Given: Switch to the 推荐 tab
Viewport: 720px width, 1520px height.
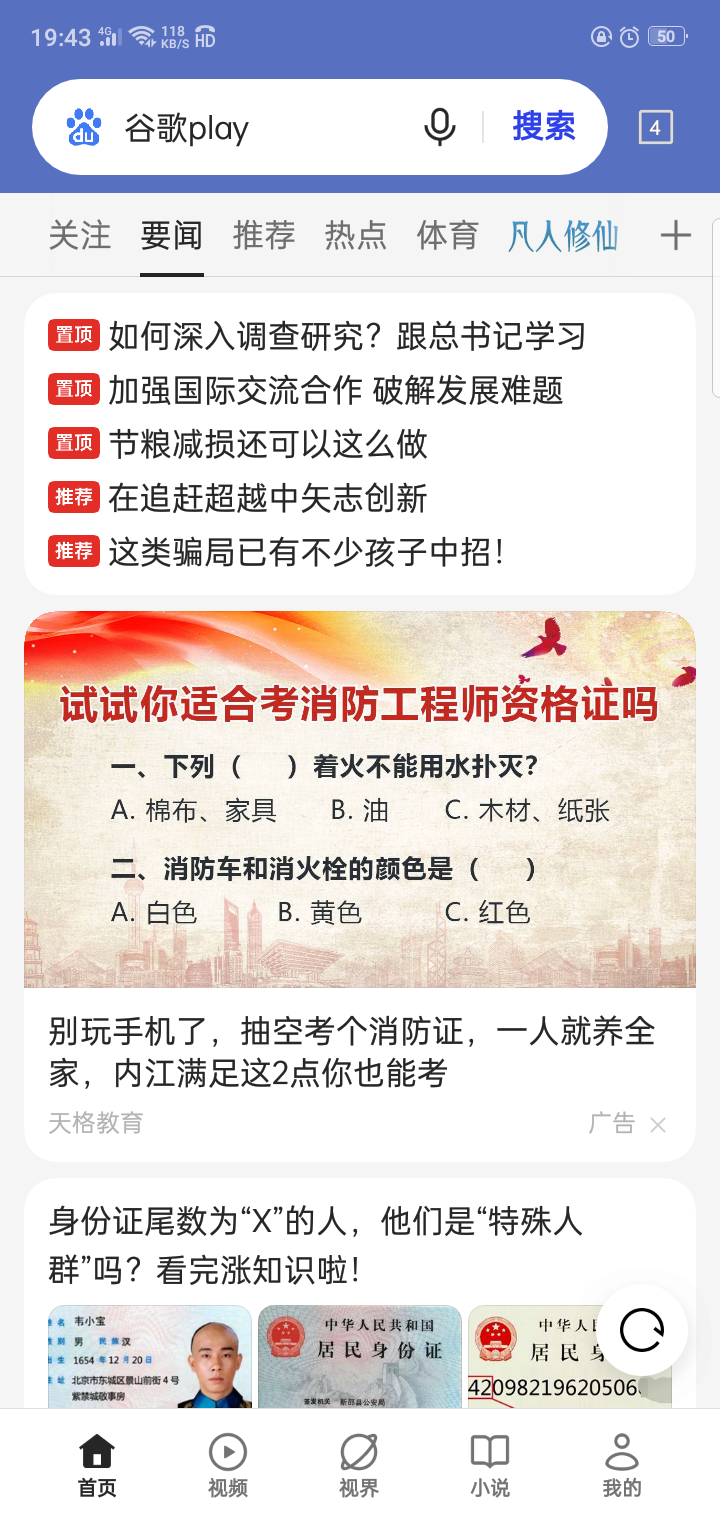Looking at the screenshot, I should (x=264, y=236).
